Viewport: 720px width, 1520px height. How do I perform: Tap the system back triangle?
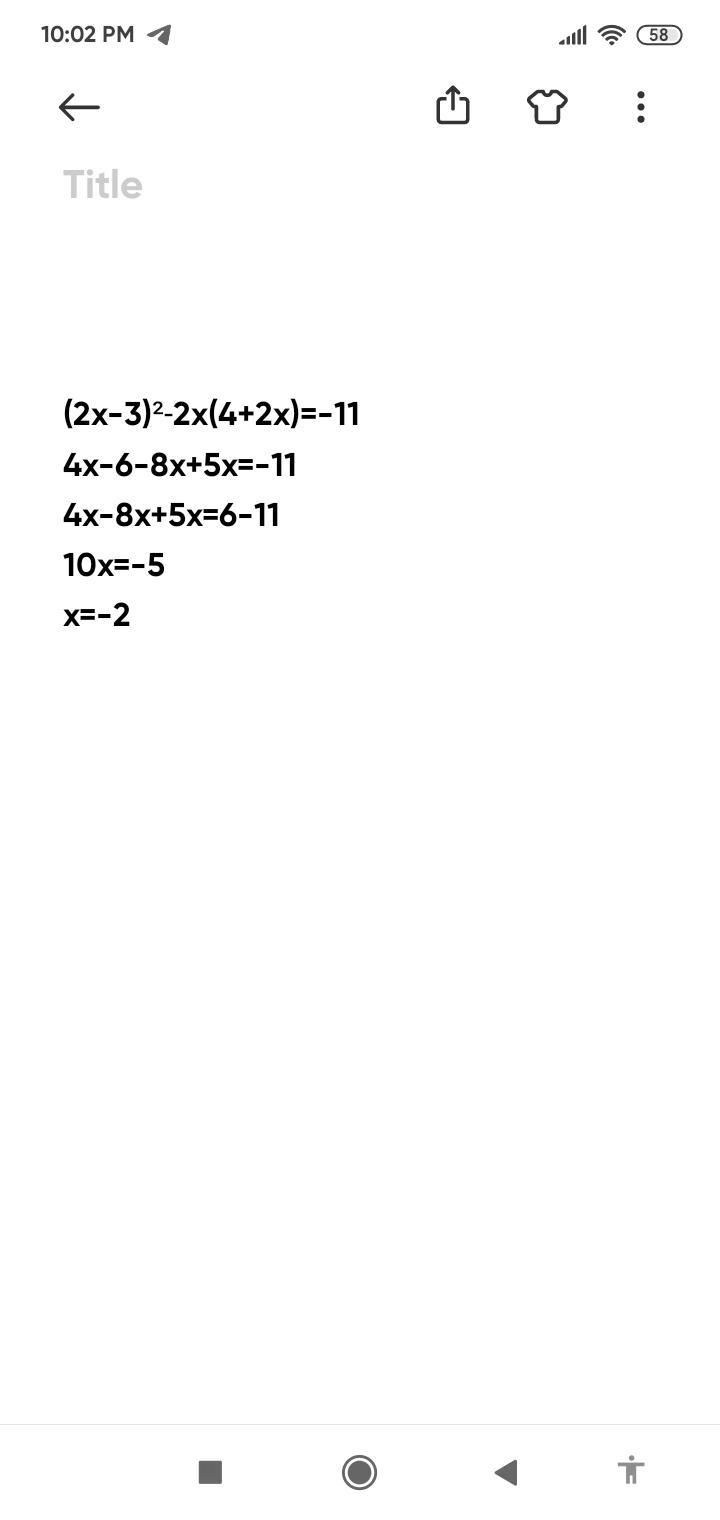point(506,1472)
